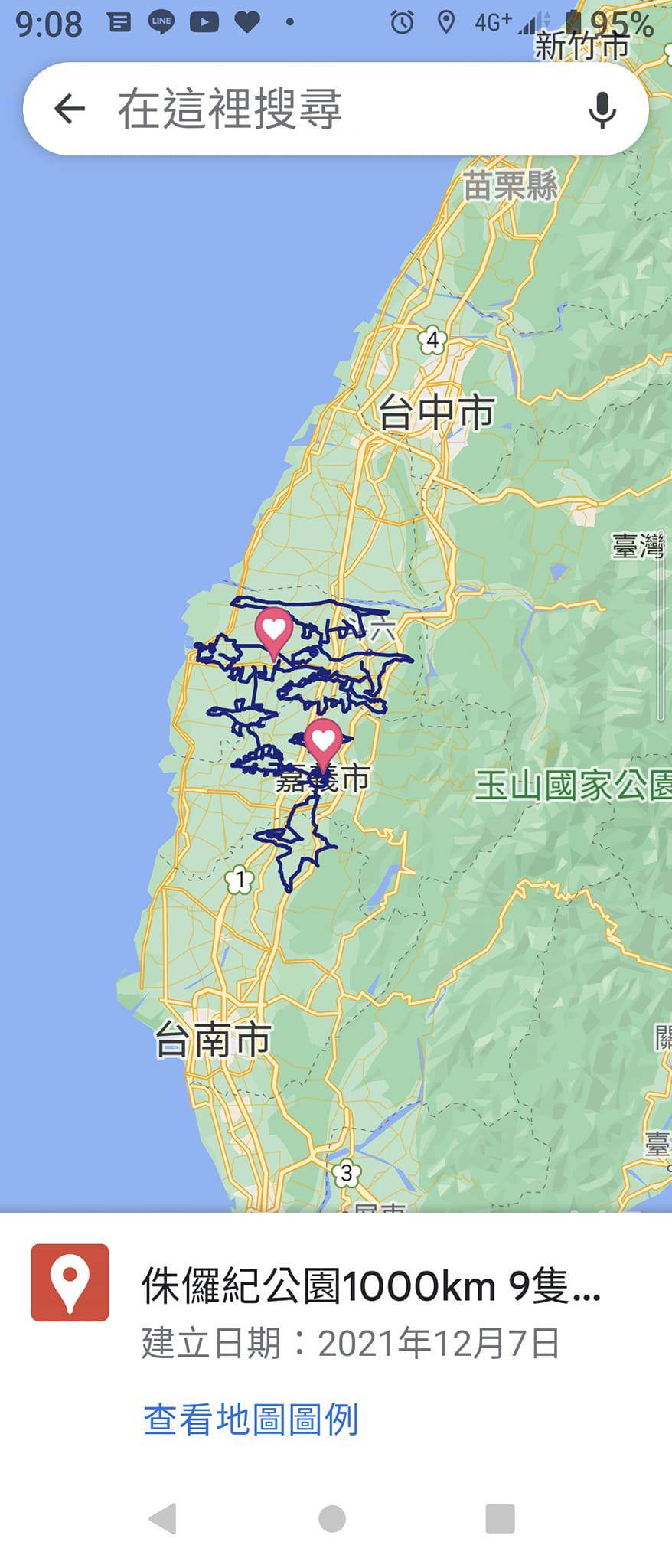
Task: Go to the system home screen
Action: (331, 1518)
